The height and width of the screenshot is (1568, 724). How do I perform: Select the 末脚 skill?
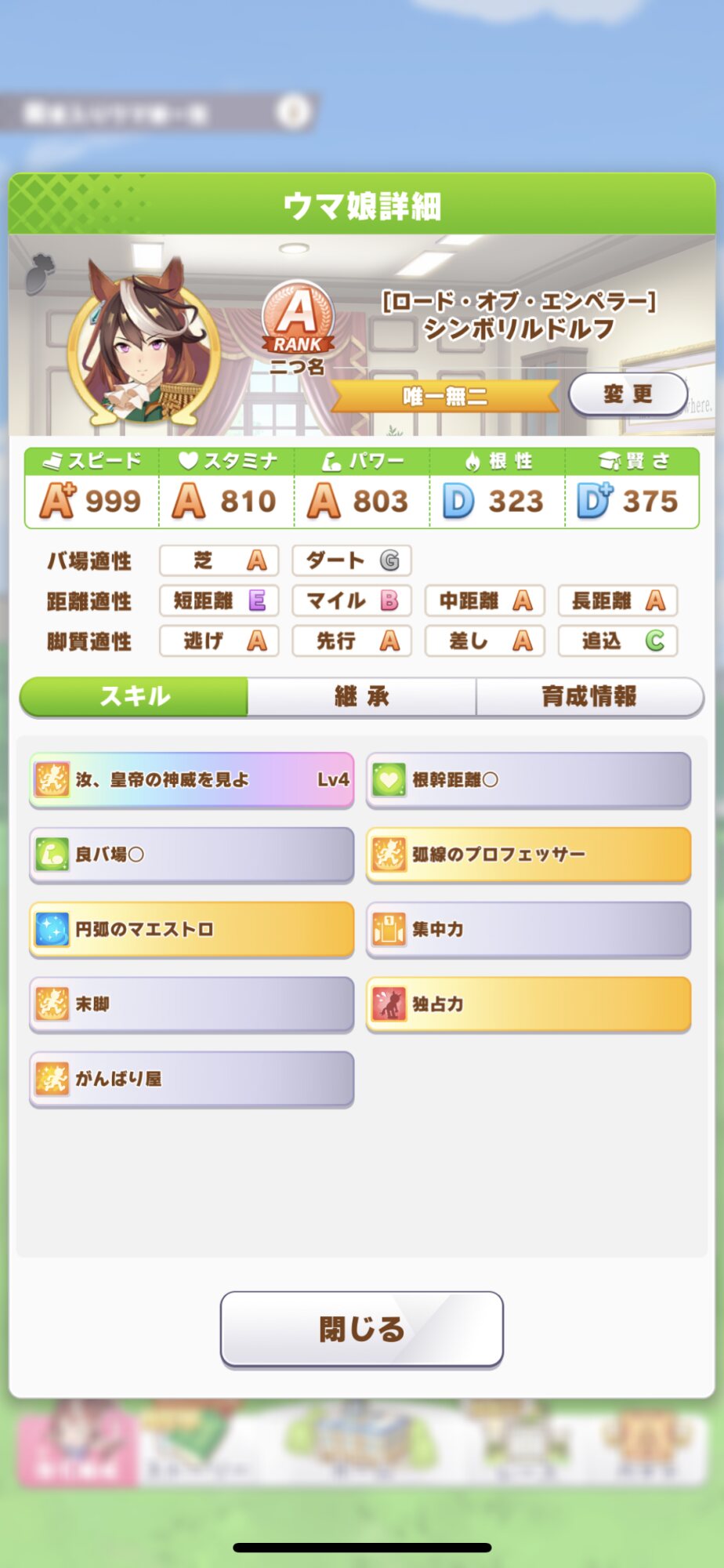pyautogui.click(x=192, y=1004)
